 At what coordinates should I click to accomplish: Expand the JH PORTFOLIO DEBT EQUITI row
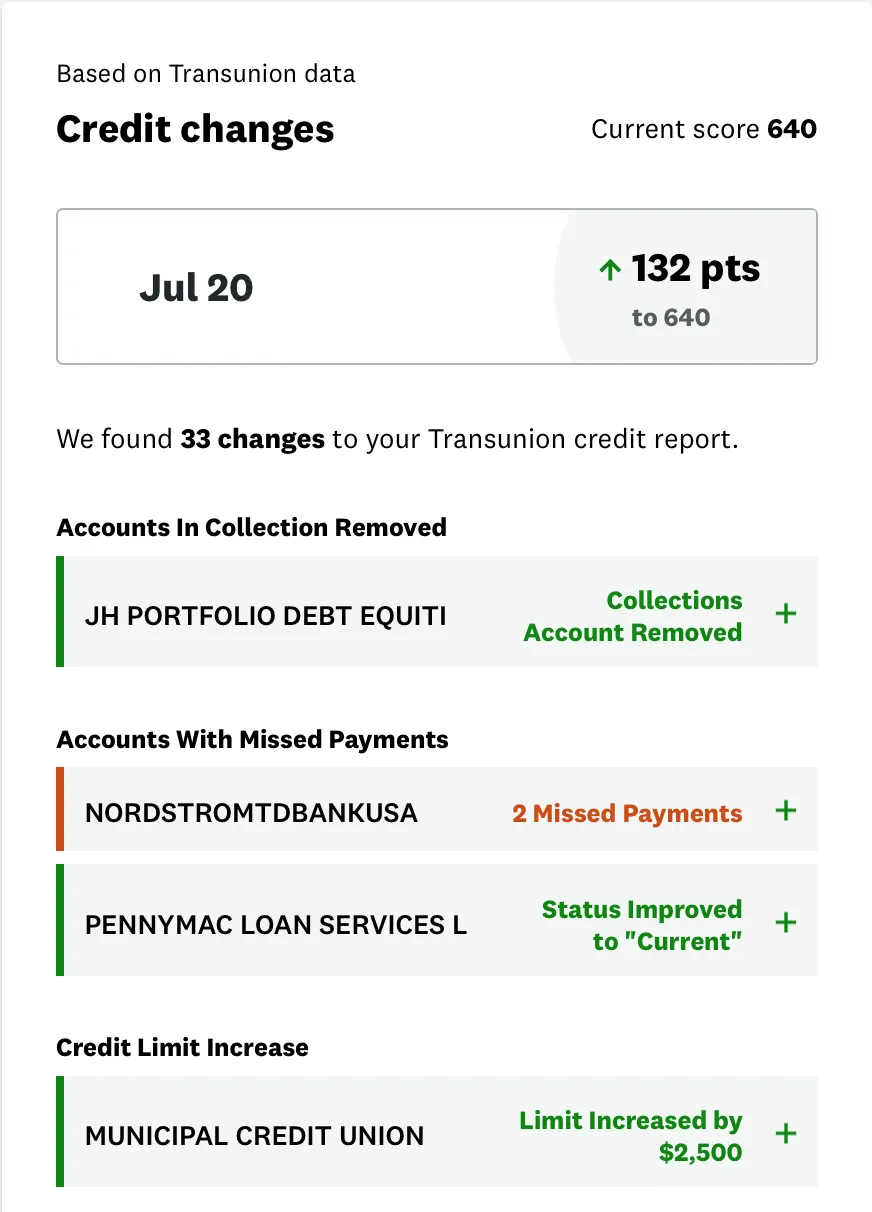pyautogui.click(x=786, y=613)
